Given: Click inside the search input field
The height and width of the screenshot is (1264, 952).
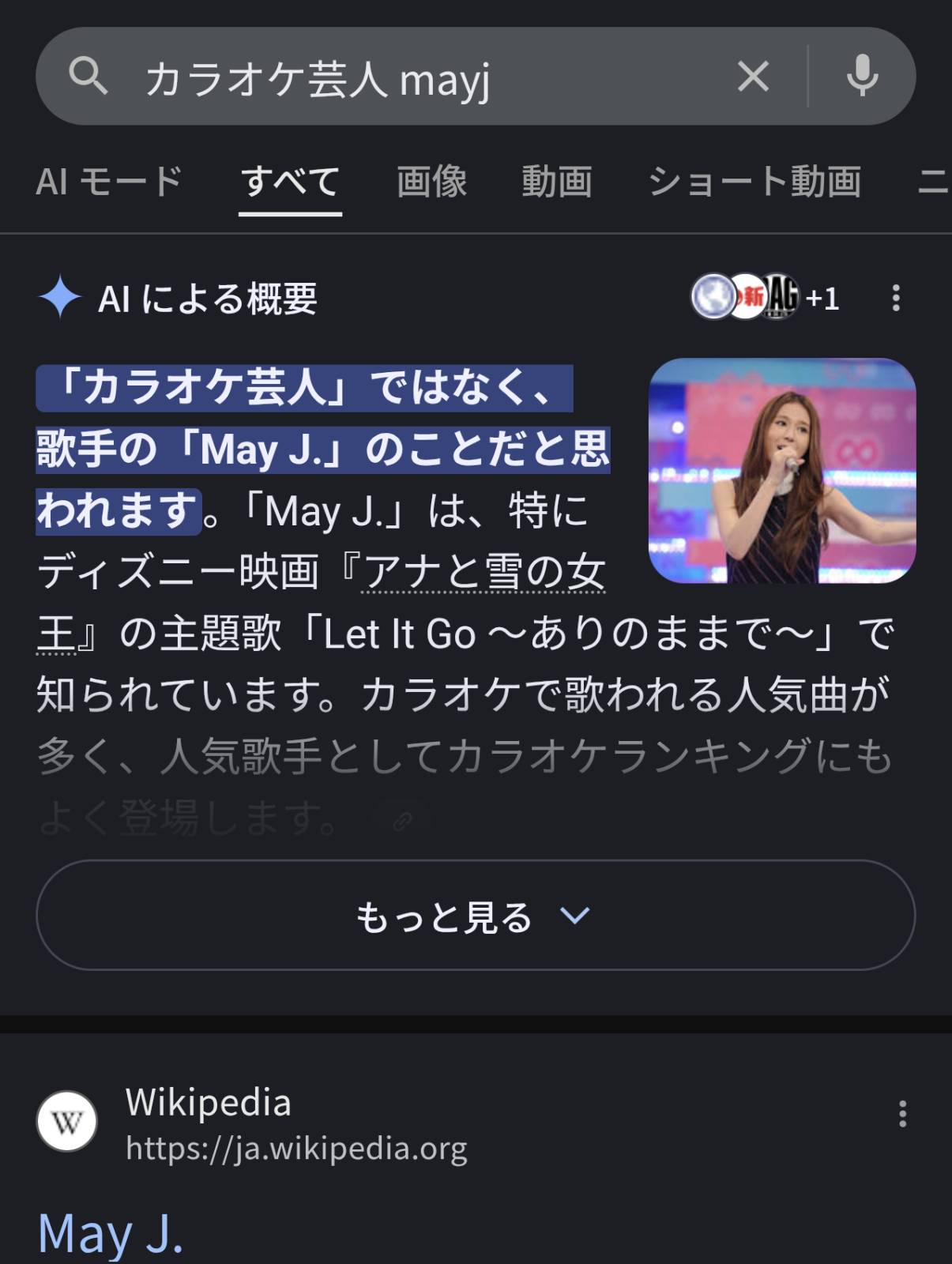Looking at the screenshot, I should point(356,76).
